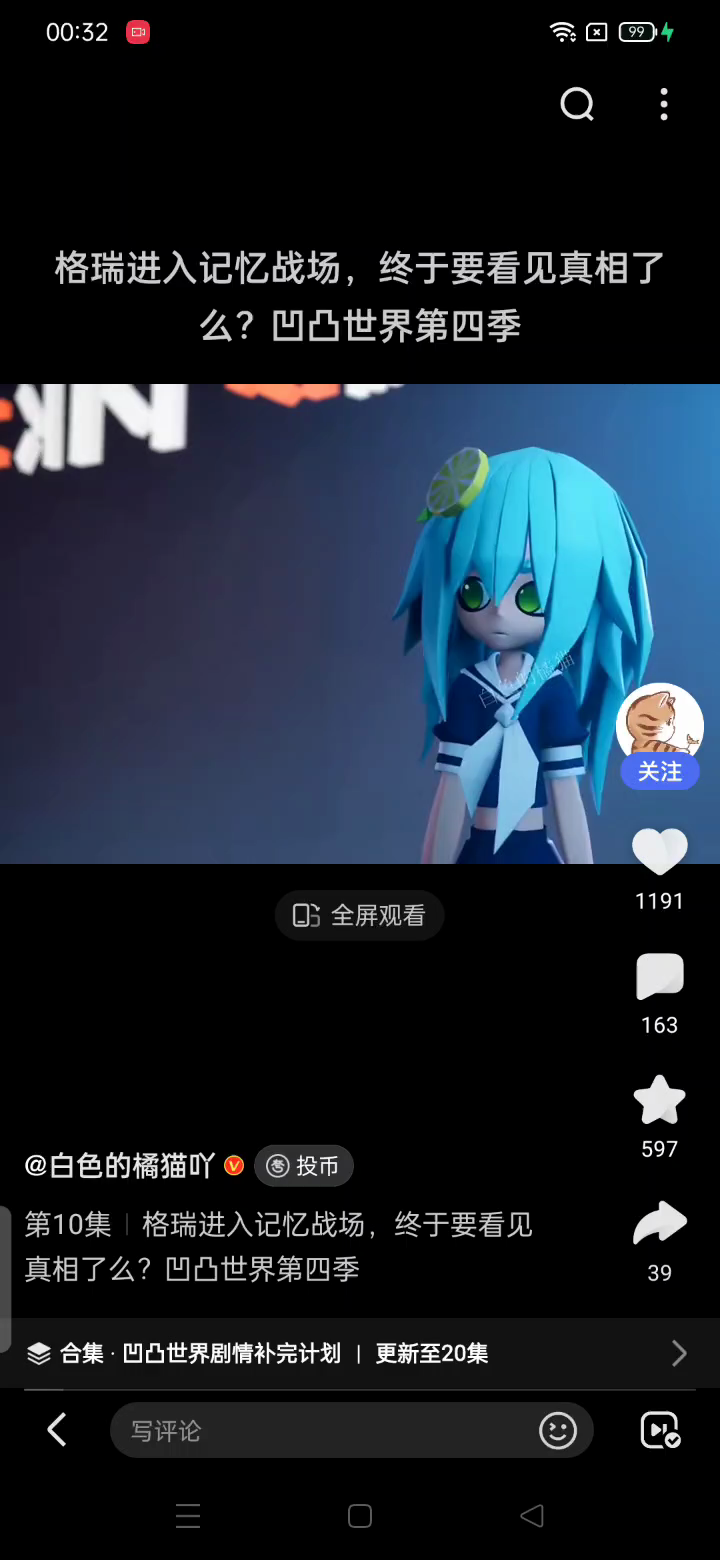720x1560 pixels.
Task: Open the creator's cat avatar profile
Action: tap(659, 722)
